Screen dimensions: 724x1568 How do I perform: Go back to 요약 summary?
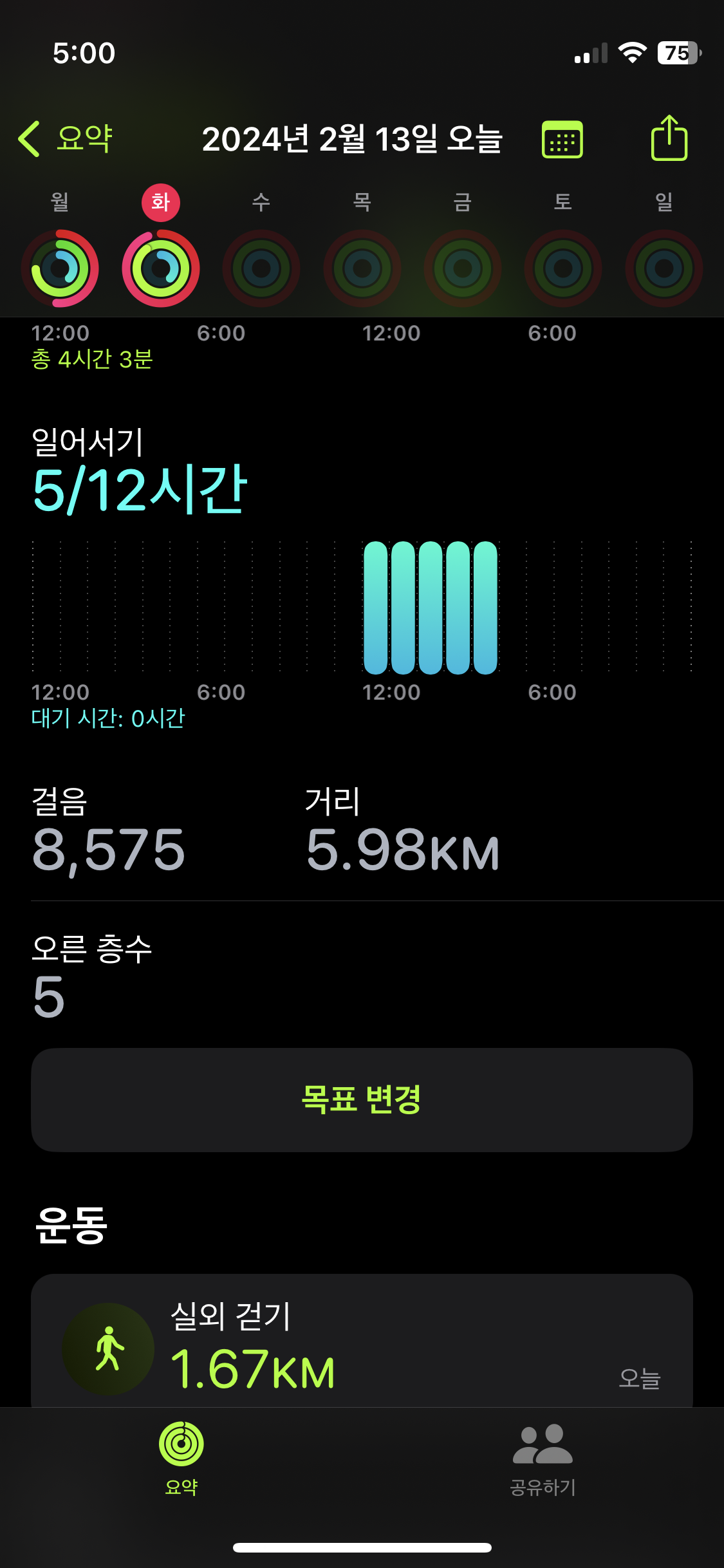[x=66, y=138]
